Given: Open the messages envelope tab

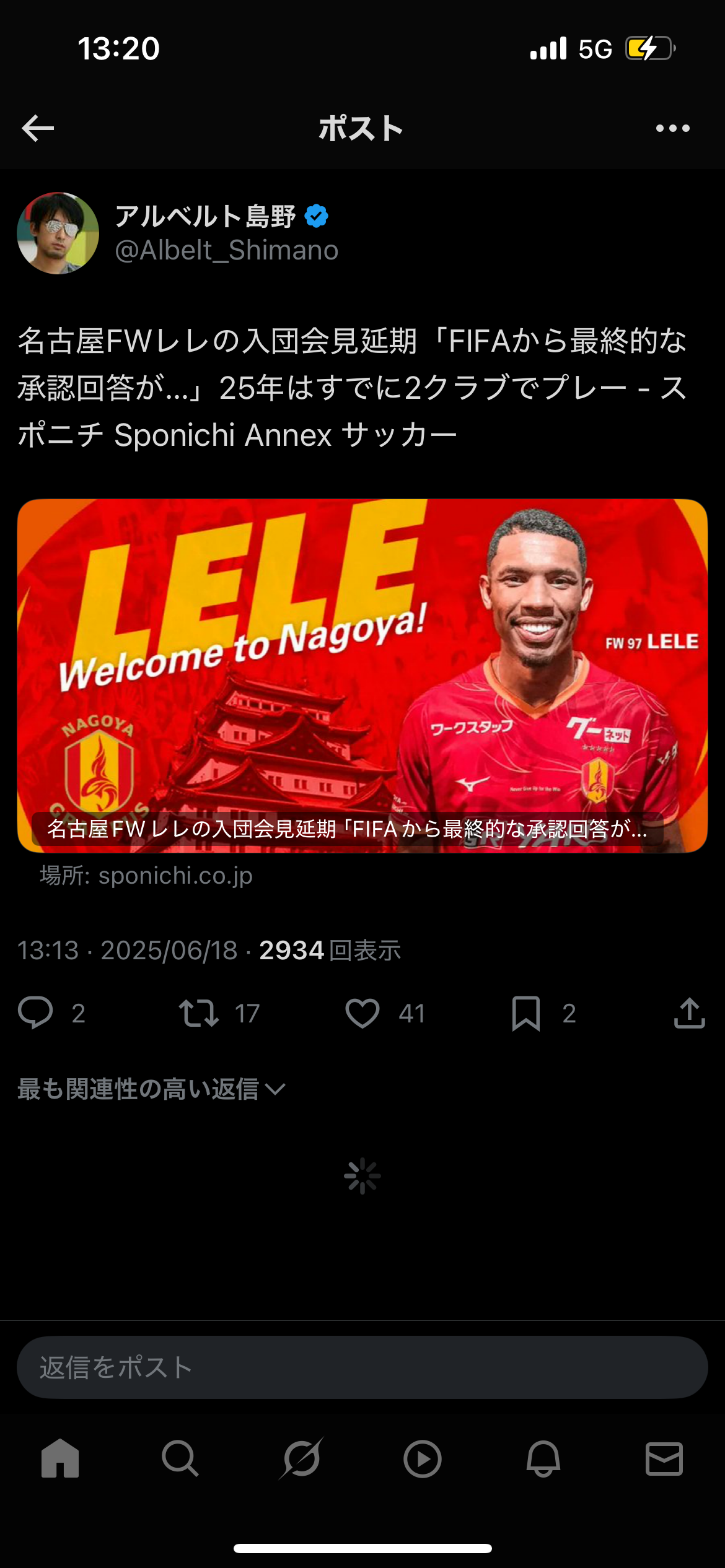Looking at the screenshot, I should (664, 1459).
